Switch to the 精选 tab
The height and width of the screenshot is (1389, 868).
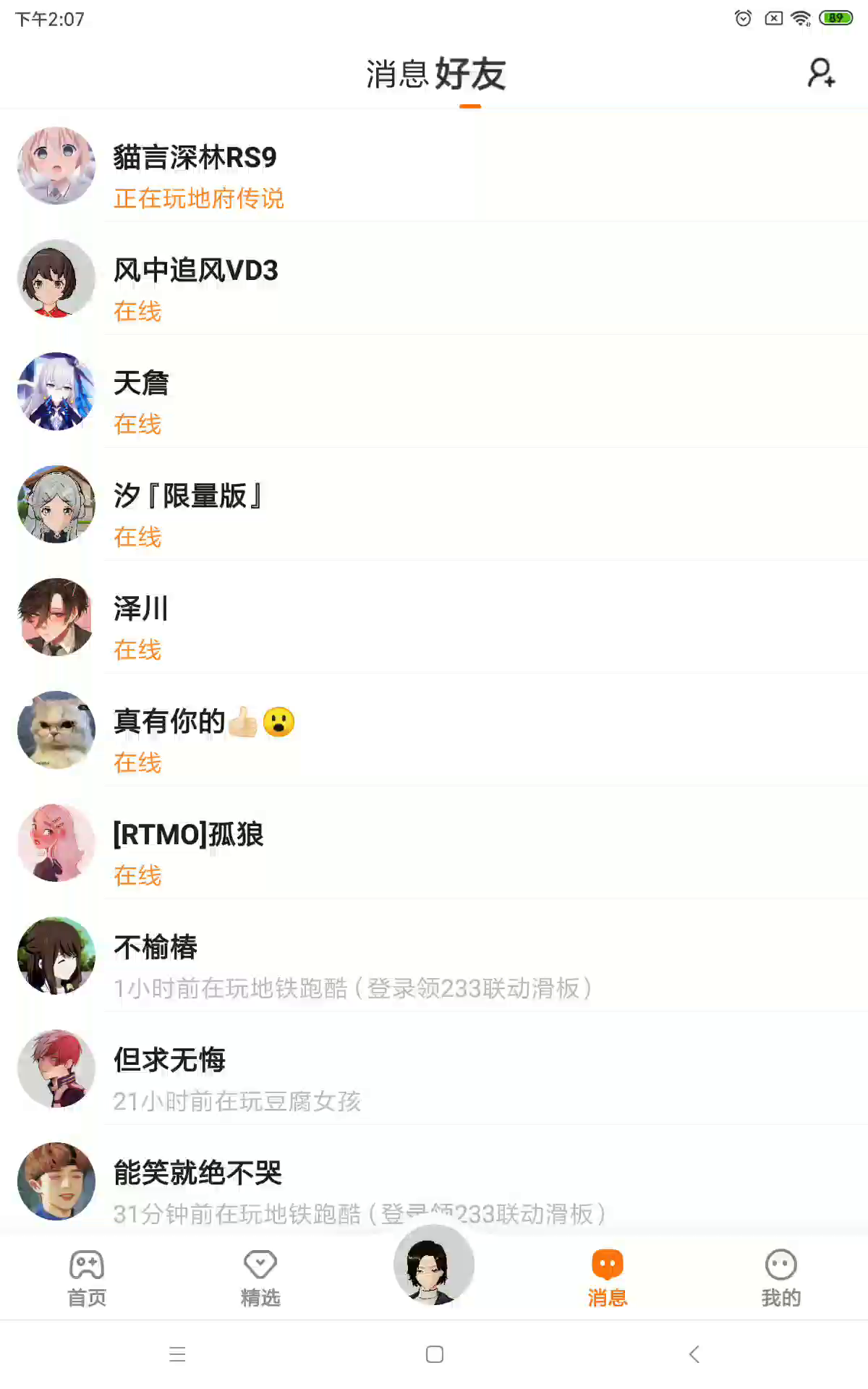pos(260,1278)
